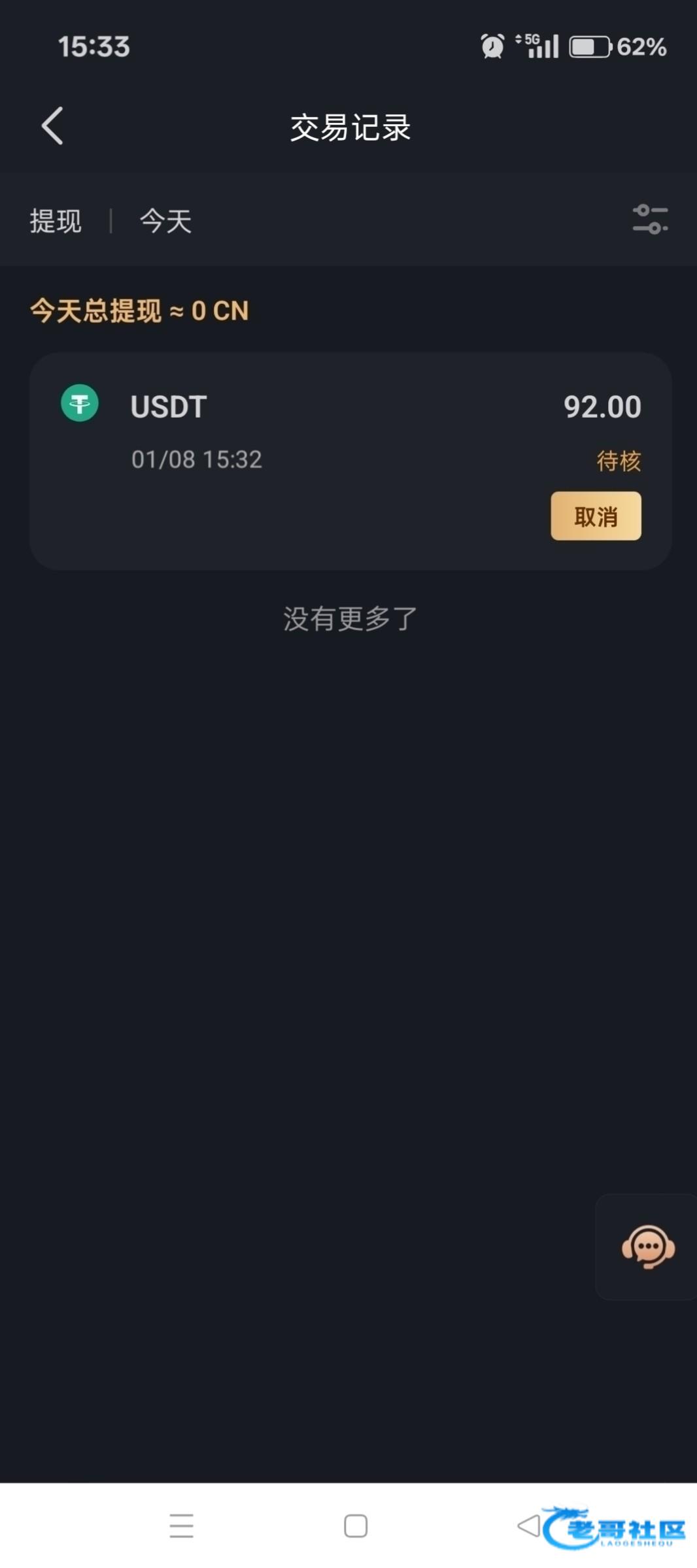The width and height of the screenshot is (697, 1568).
Task: Go back from the 交易记录 page
Action: click(52, 125)
